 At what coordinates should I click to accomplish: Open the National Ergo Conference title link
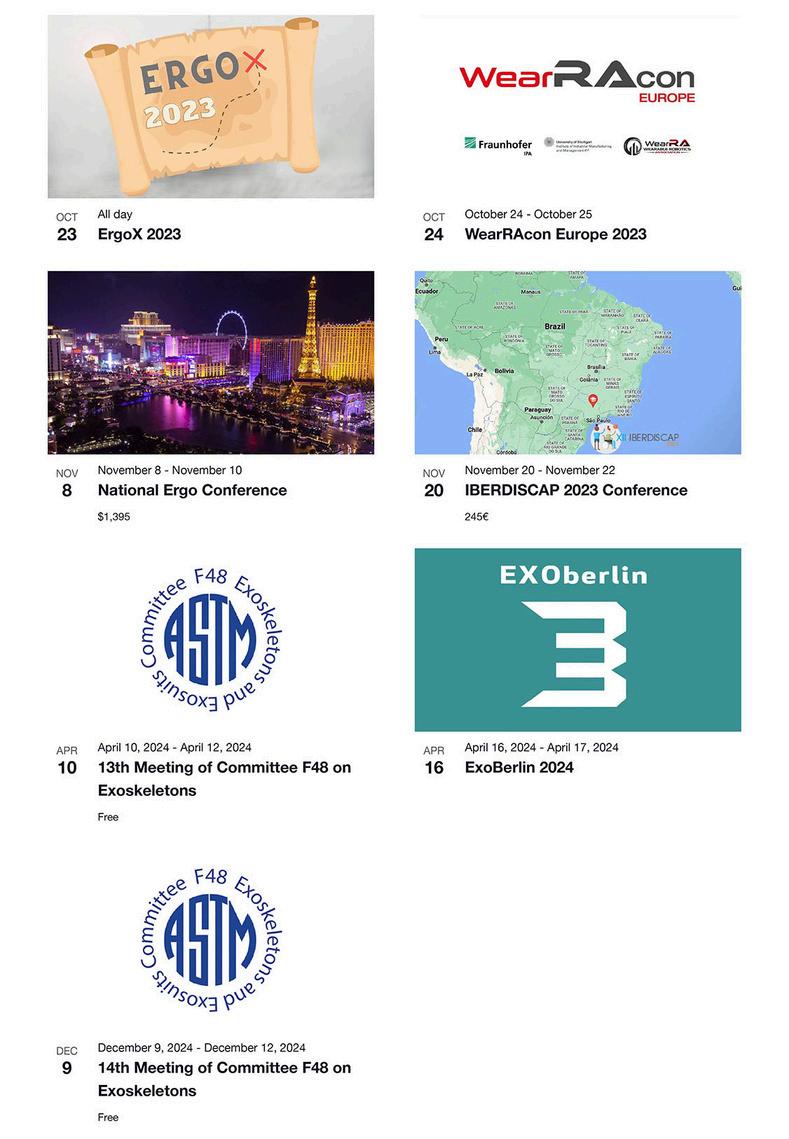(x=193, y=490)
